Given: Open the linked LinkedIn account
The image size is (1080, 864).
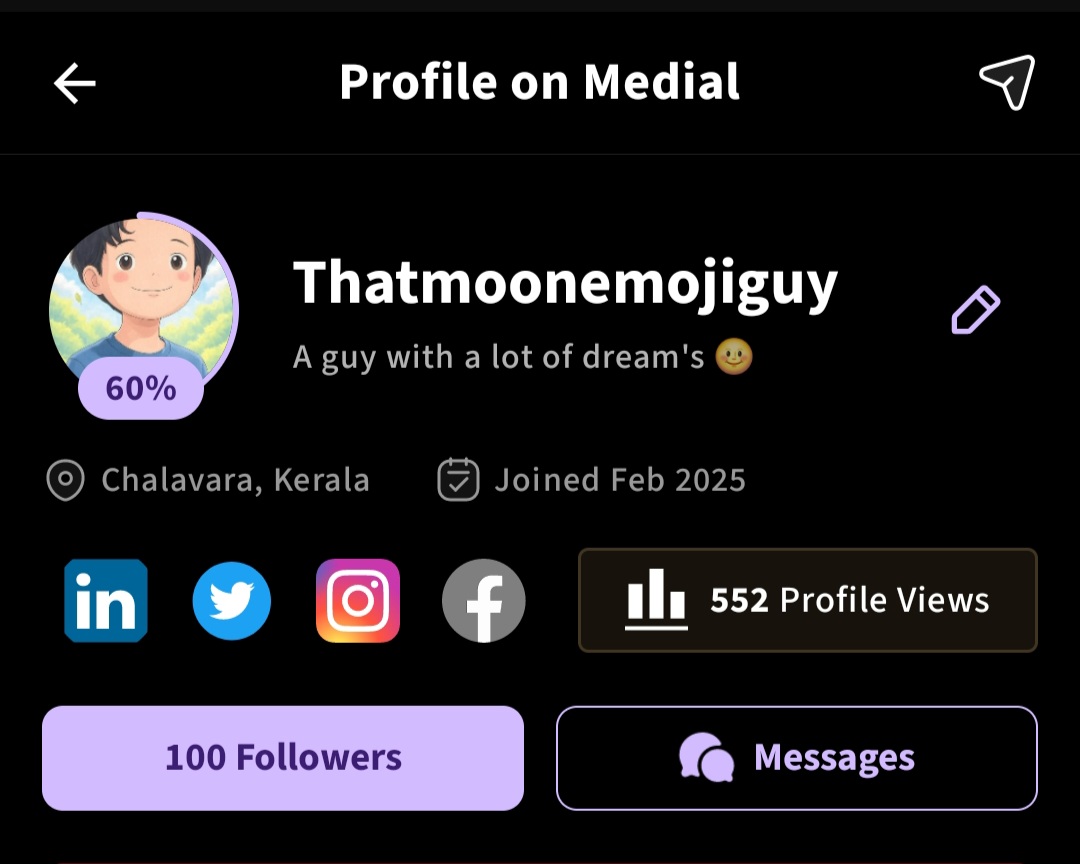Looking at the screenshot, I should pyautogui.click(x=106, y=601).
